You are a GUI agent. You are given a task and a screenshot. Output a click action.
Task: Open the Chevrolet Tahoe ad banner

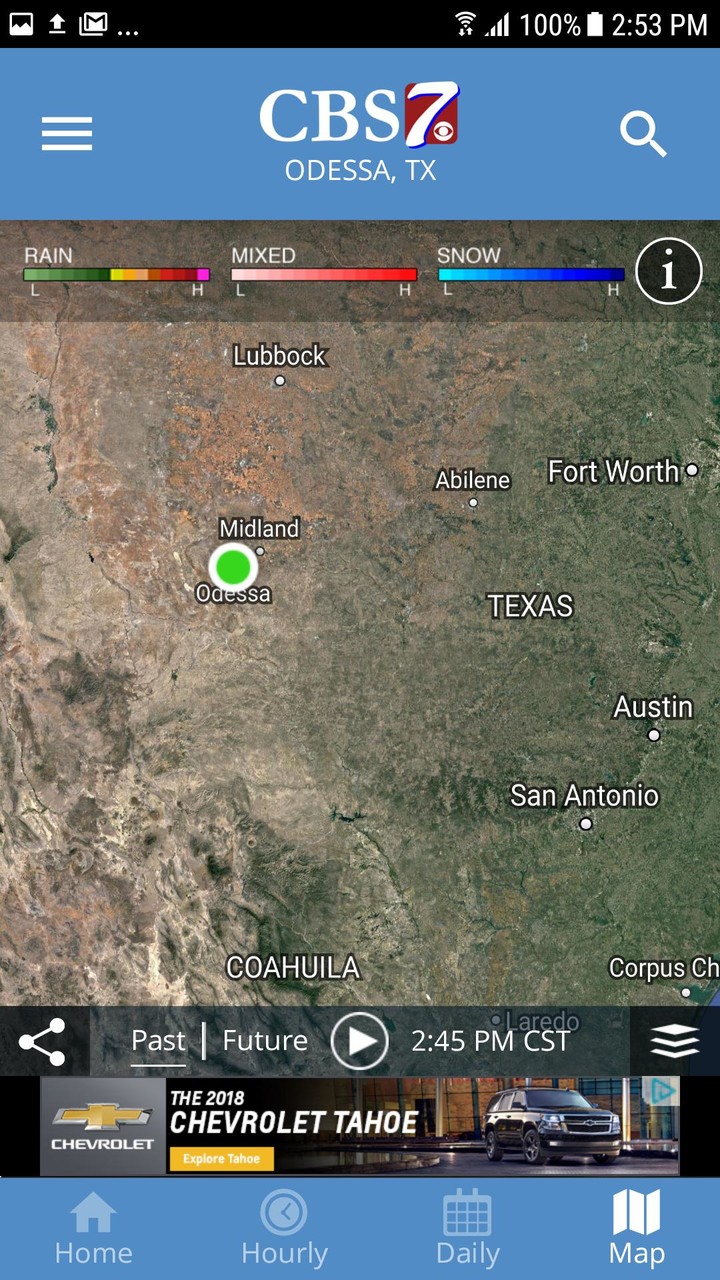pos(360,1126)
